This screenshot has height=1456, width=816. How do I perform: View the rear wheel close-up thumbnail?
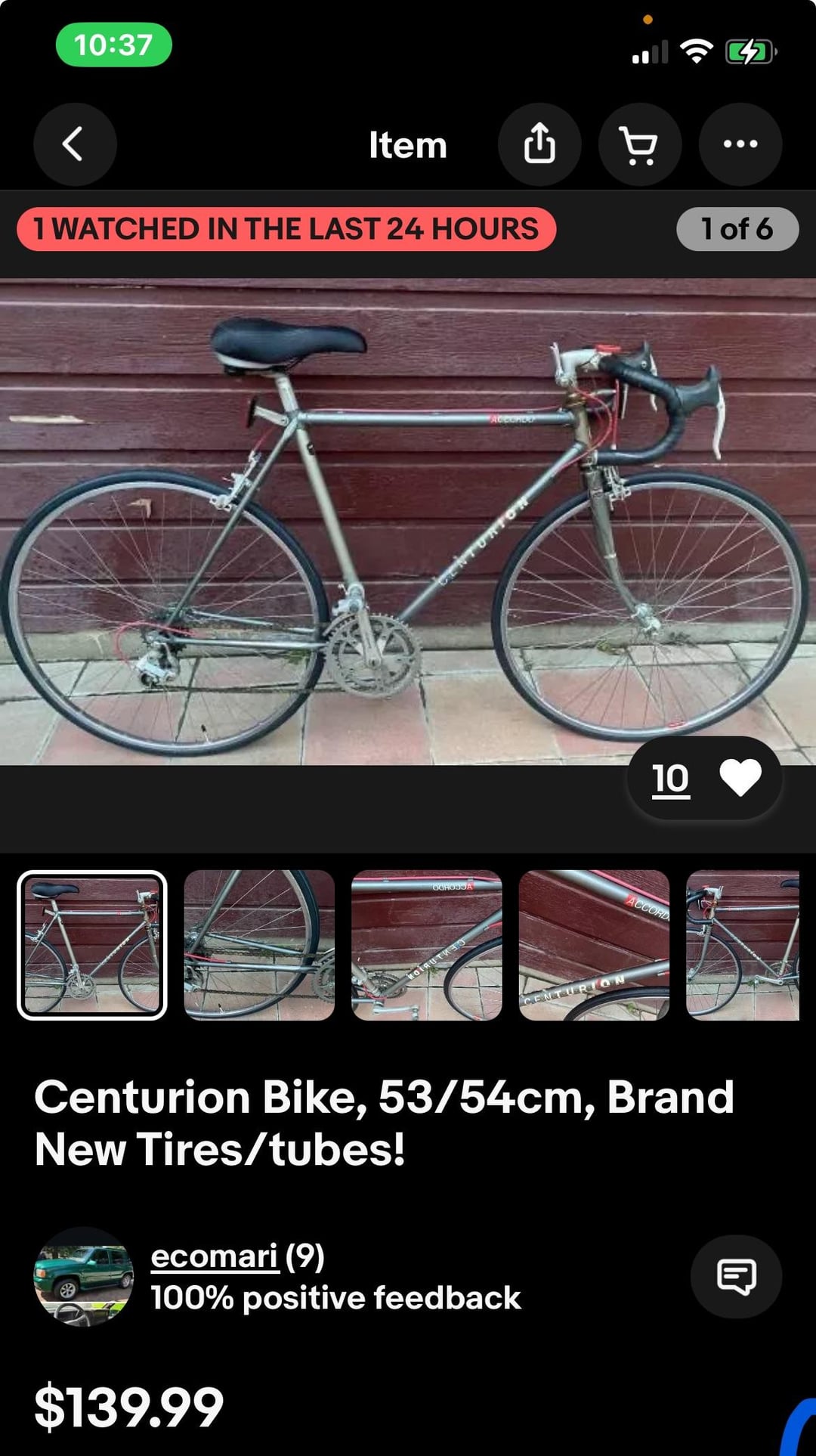point(259,945)
